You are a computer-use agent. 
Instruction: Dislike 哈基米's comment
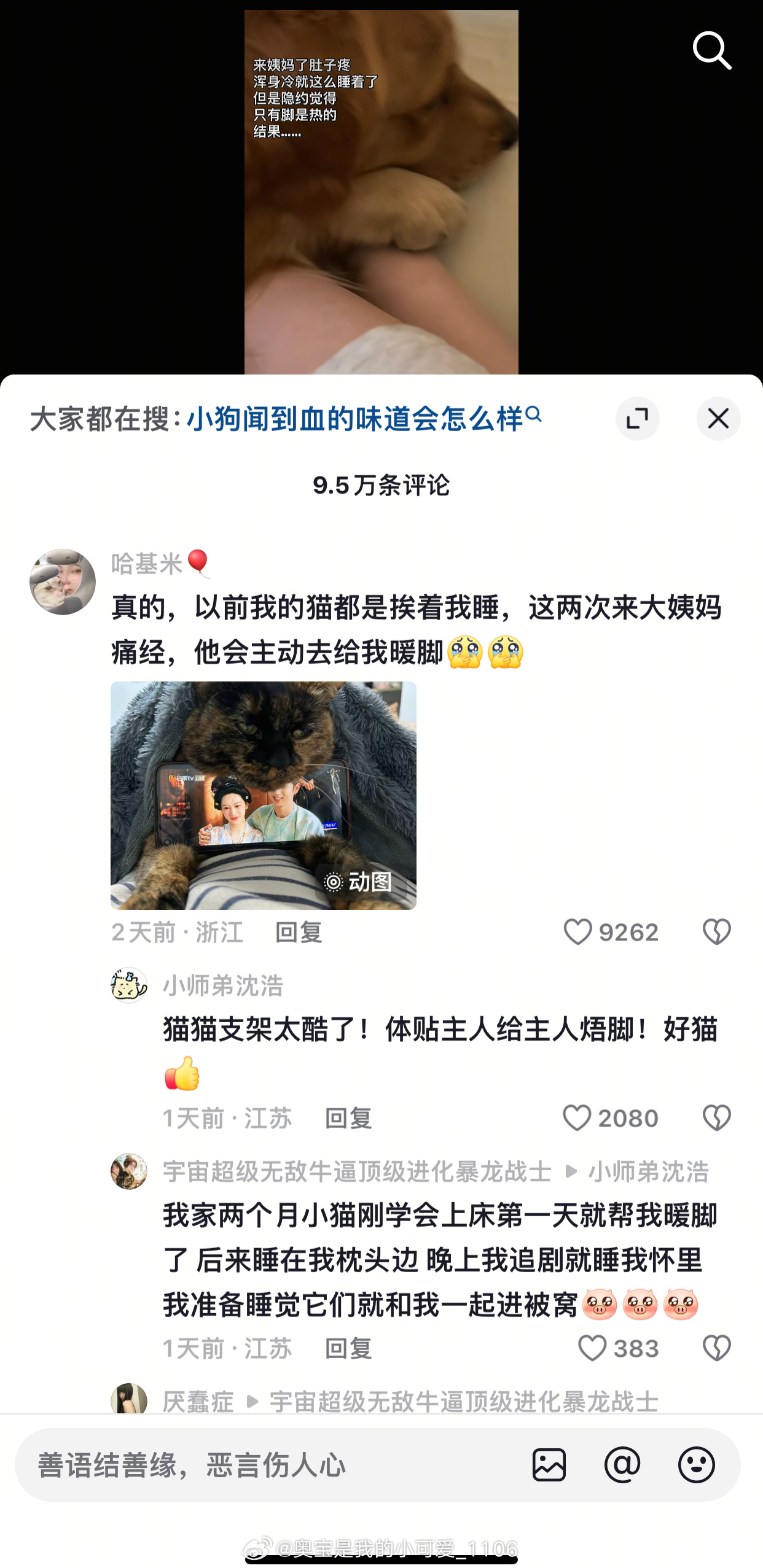[716, 932]
